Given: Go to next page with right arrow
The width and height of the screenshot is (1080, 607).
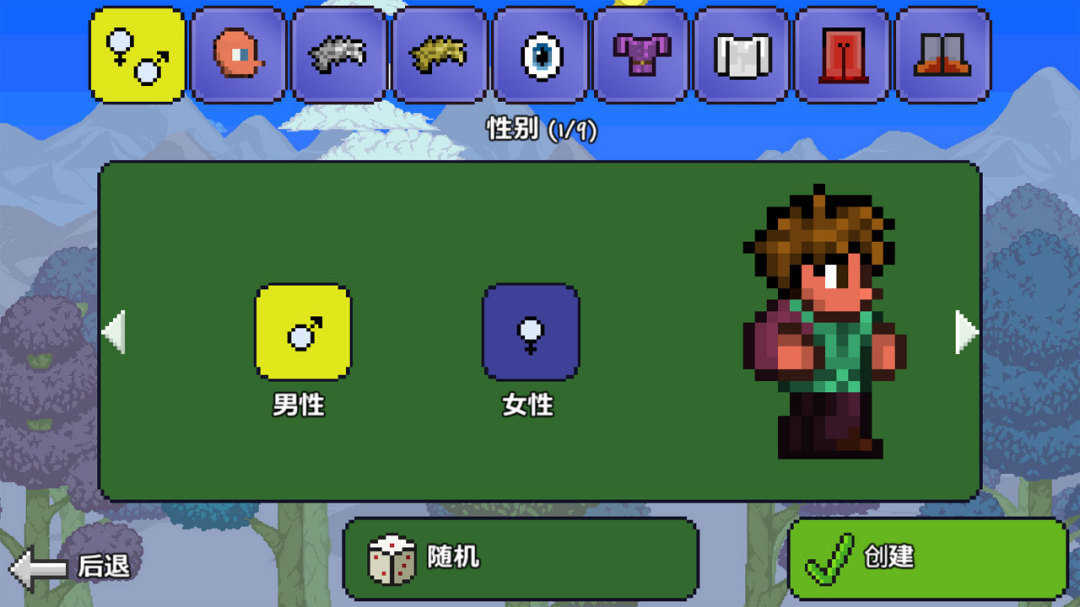Looking at the screenshot, I should [x=966, y=332].
